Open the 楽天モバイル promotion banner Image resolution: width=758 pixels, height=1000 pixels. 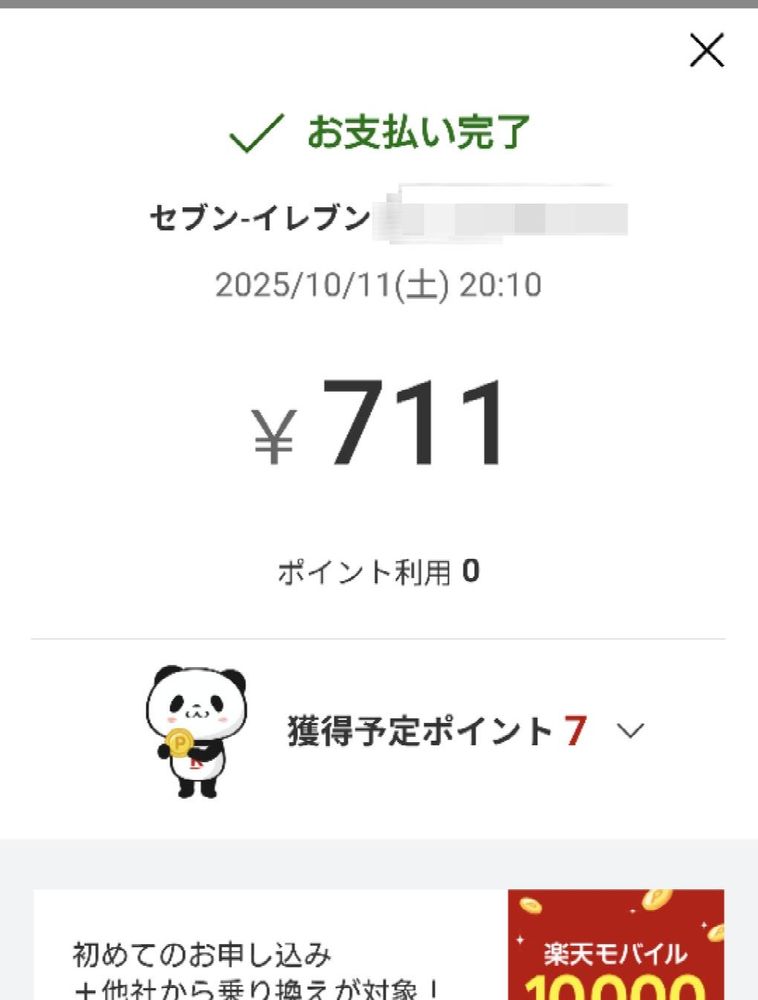tap(379, 945)
